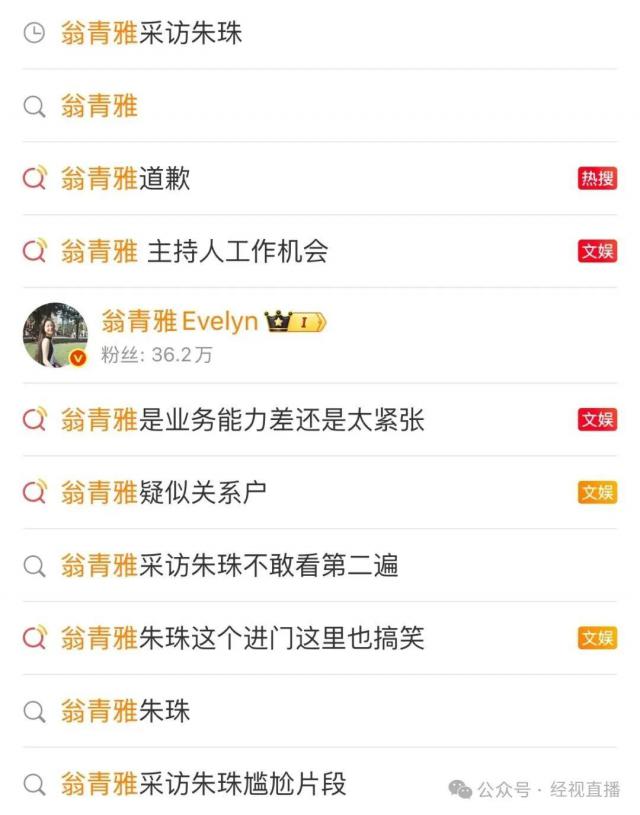Open the recent search 翁青雅采访朱珠

(x=151, y=34)
